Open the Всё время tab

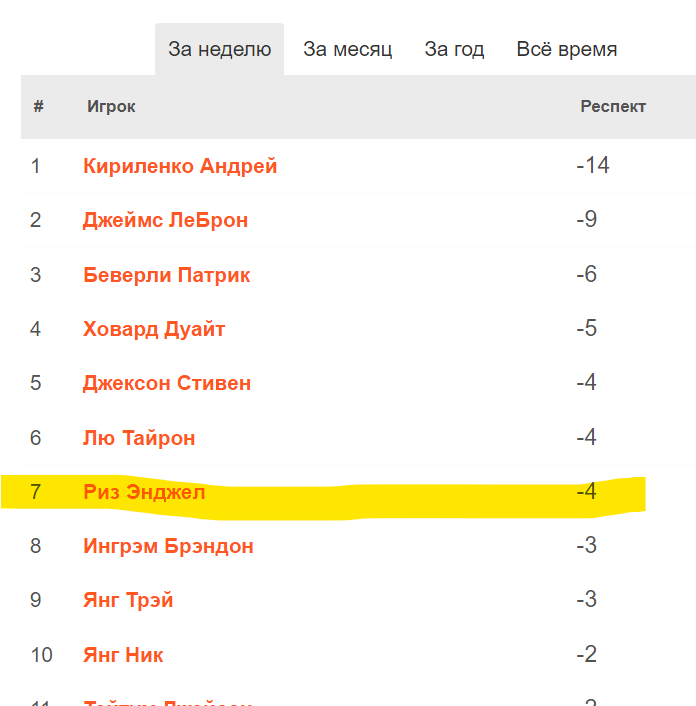pyautogui.click(x=566, y=49)
